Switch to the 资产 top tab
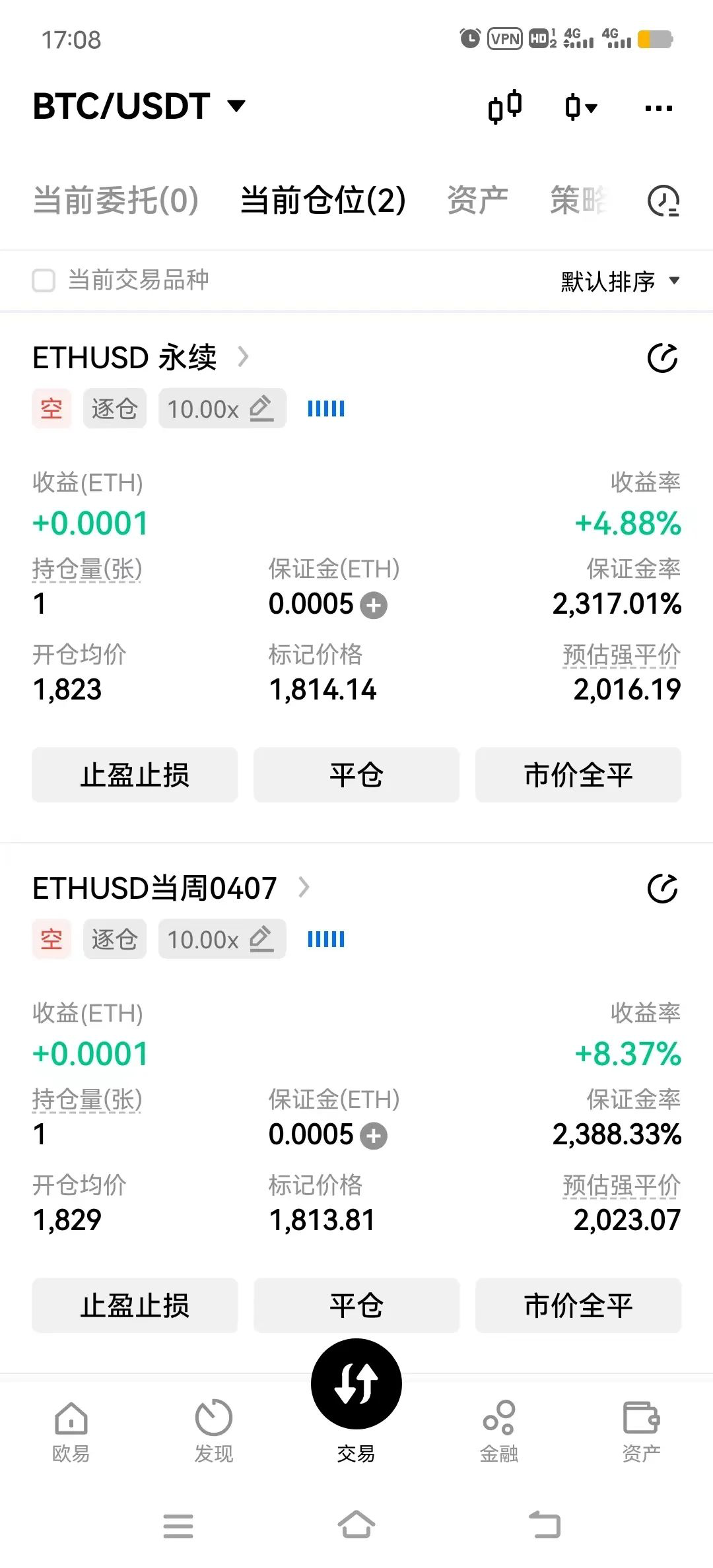713x1568 pixels. [477, 200]
